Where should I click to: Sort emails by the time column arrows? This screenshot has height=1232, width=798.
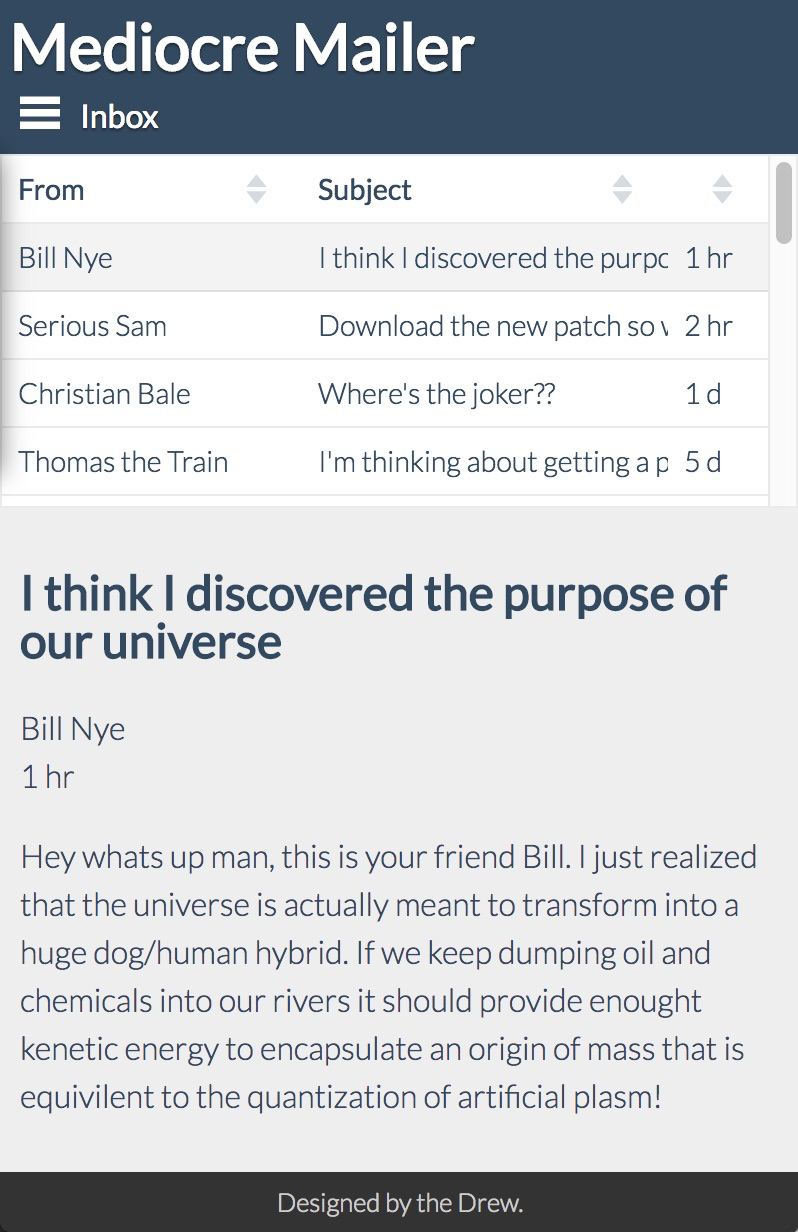click(722, 189)
